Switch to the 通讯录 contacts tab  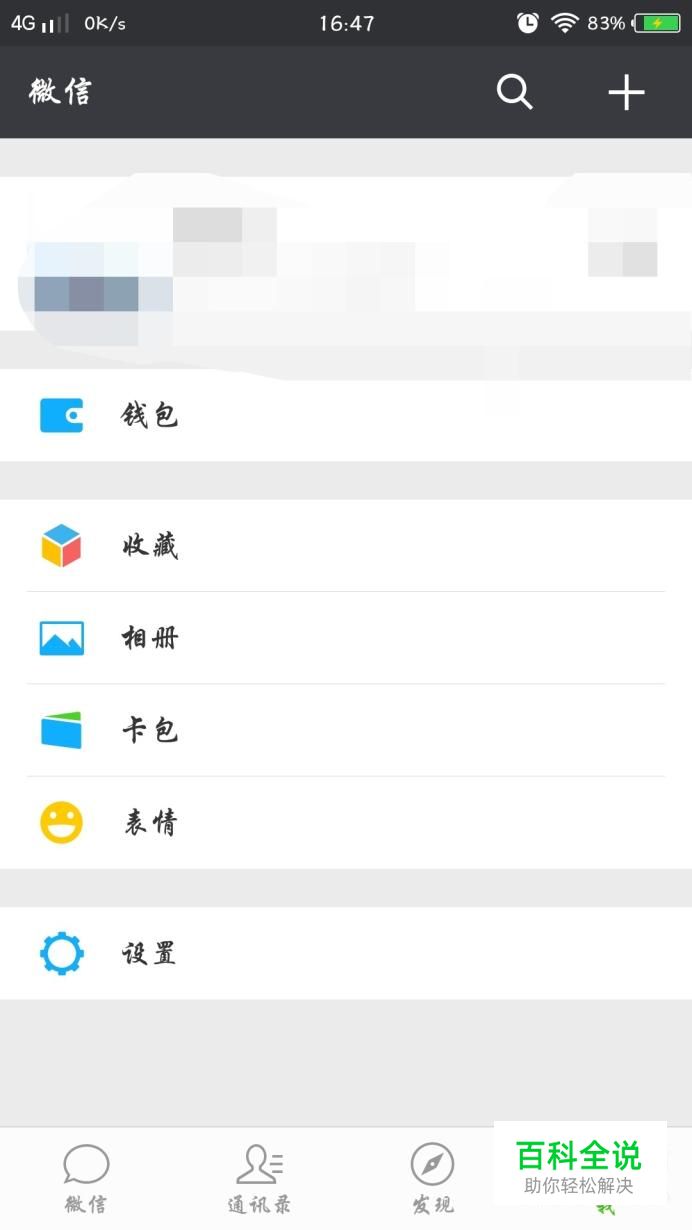[259, 1179]
